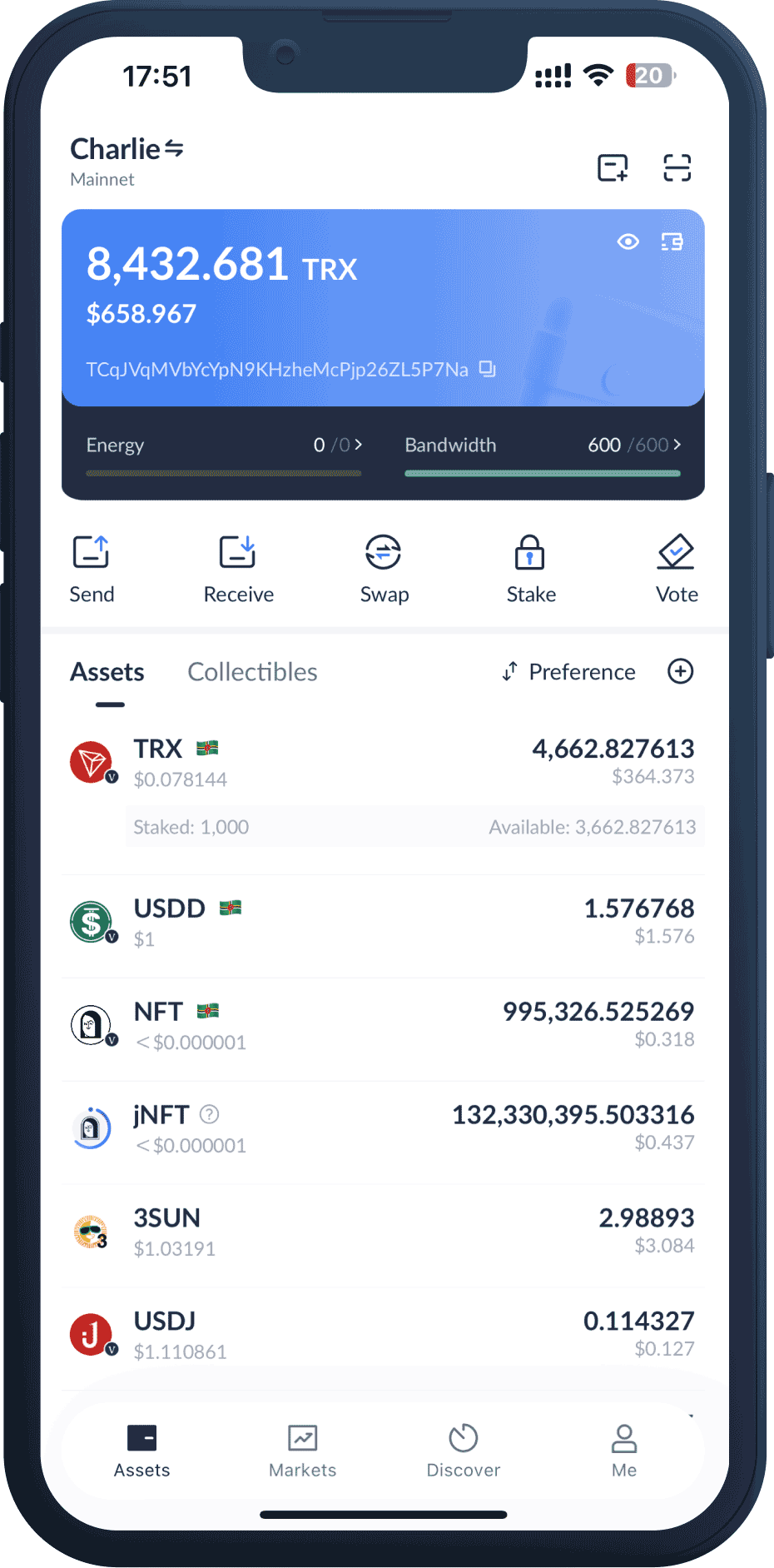
Task: Send tokens
Action: 92,569
